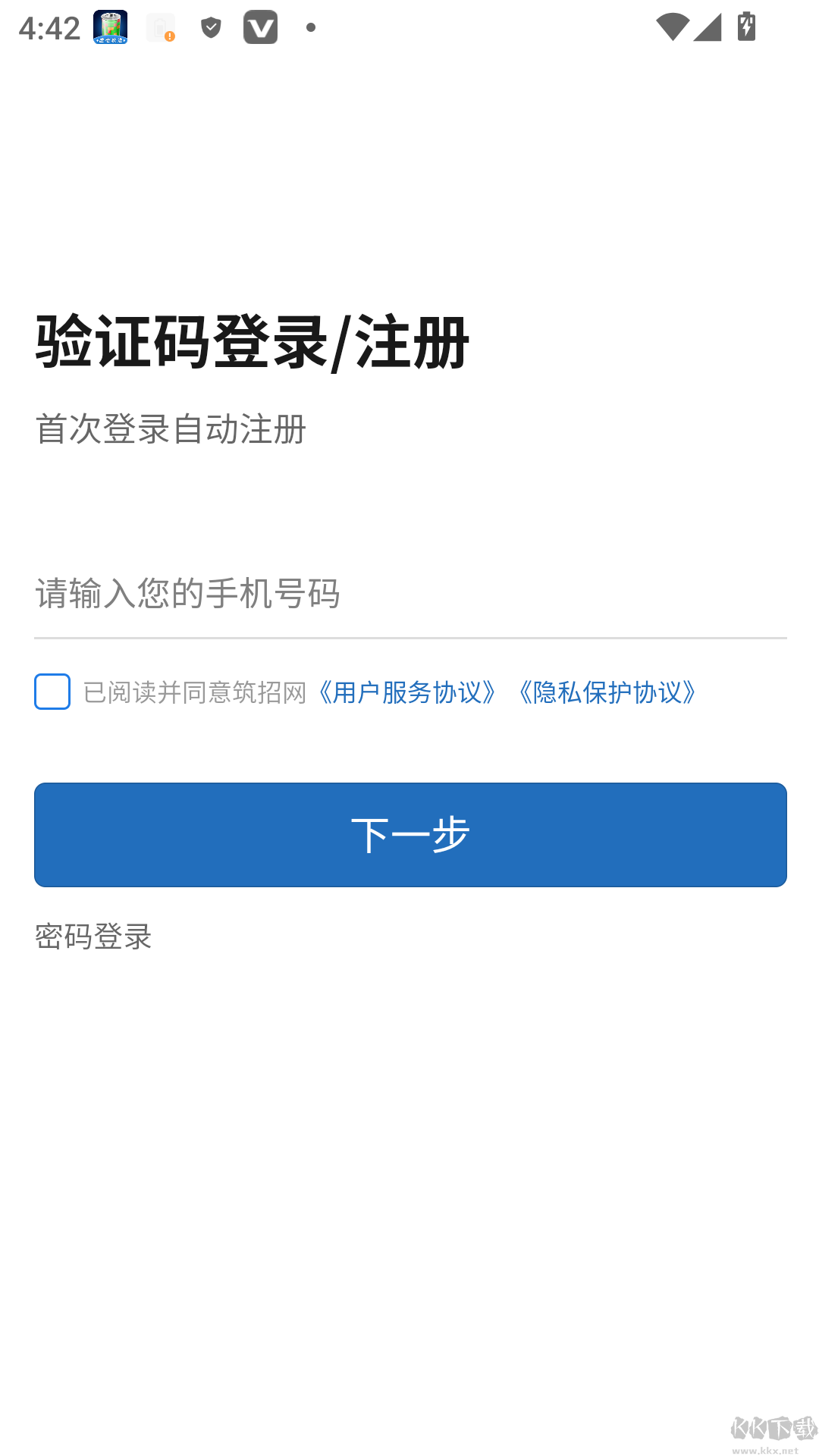
Task: Click the V browser notification icon
Action: 261,27
